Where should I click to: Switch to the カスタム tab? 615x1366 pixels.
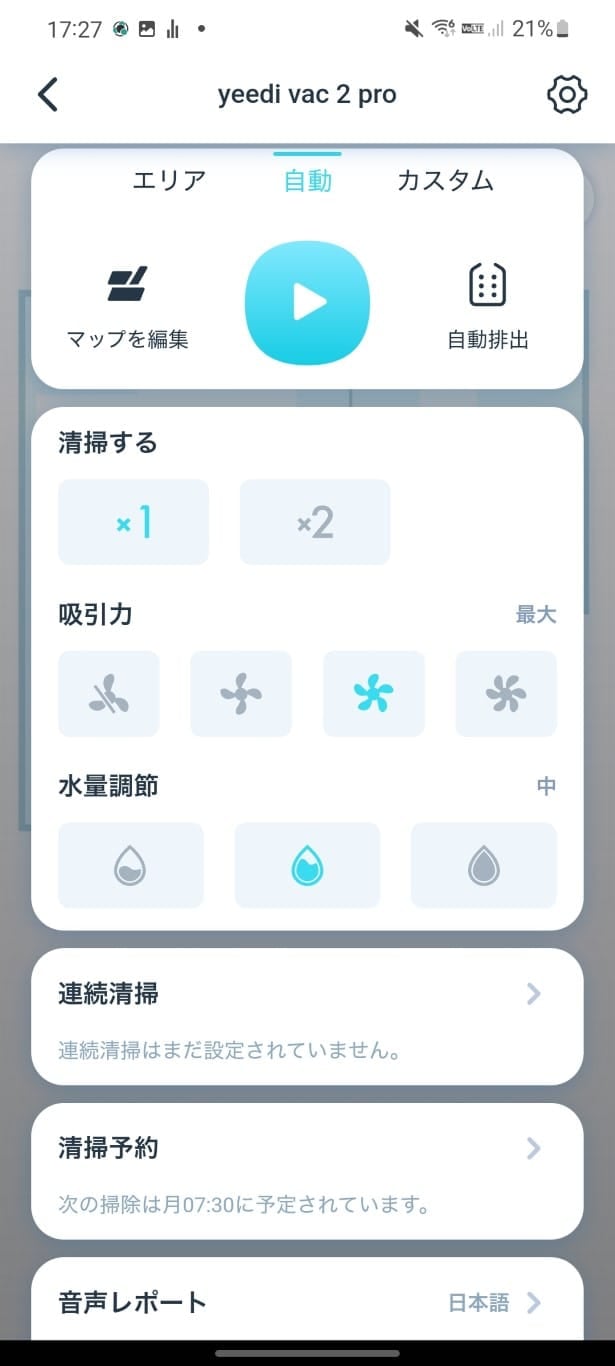pos(445,181)
